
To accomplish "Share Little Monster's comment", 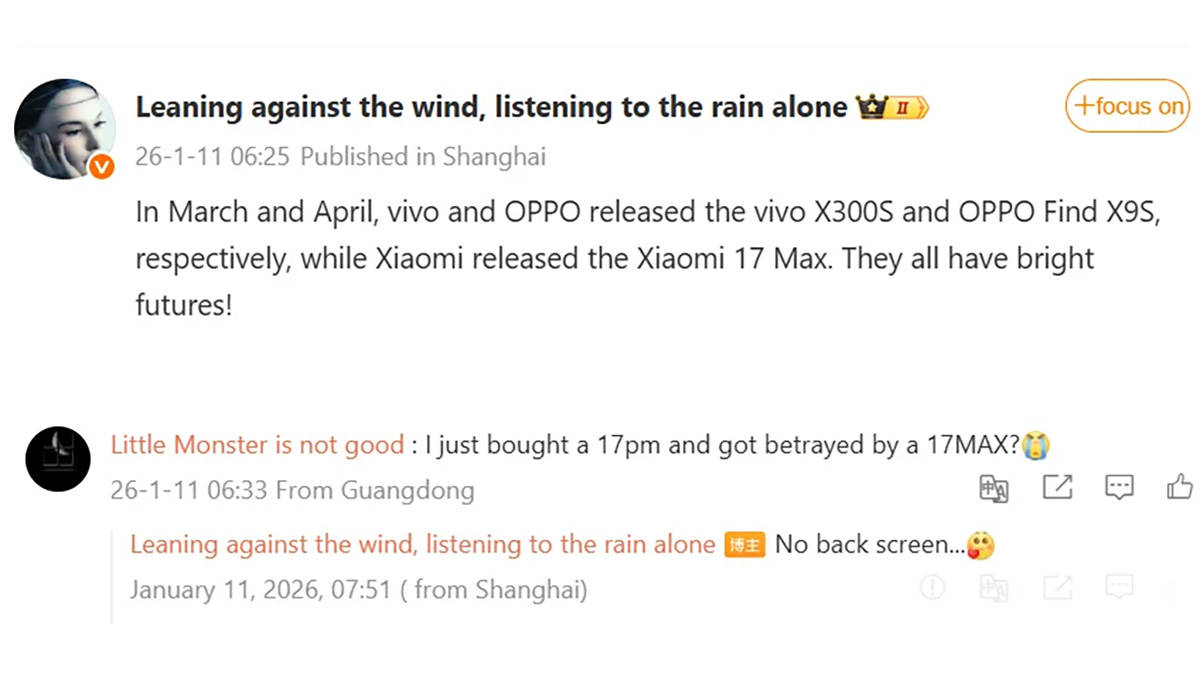I will click(1057, 488).
